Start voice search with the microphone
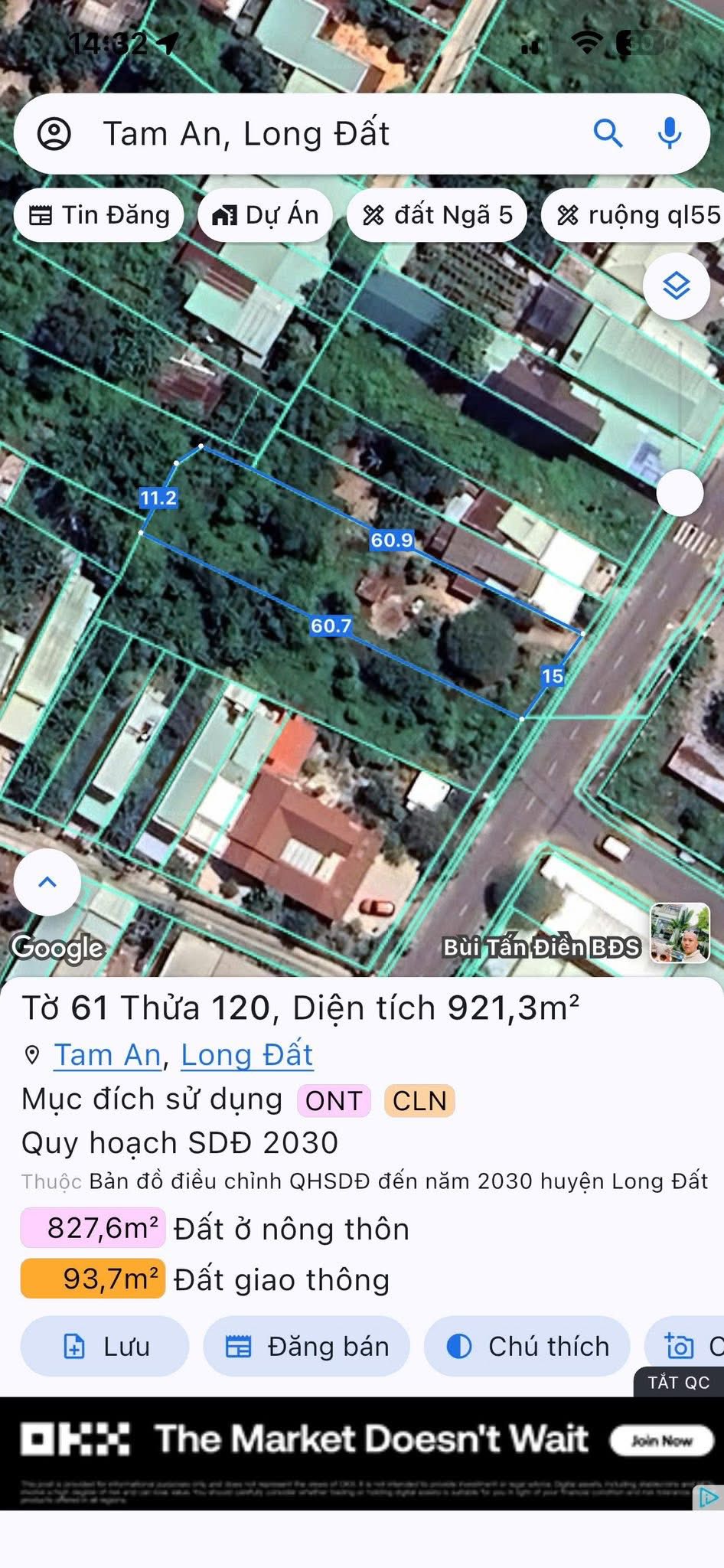This screenshot has width=724, height=1568. [x=670, y=134]
